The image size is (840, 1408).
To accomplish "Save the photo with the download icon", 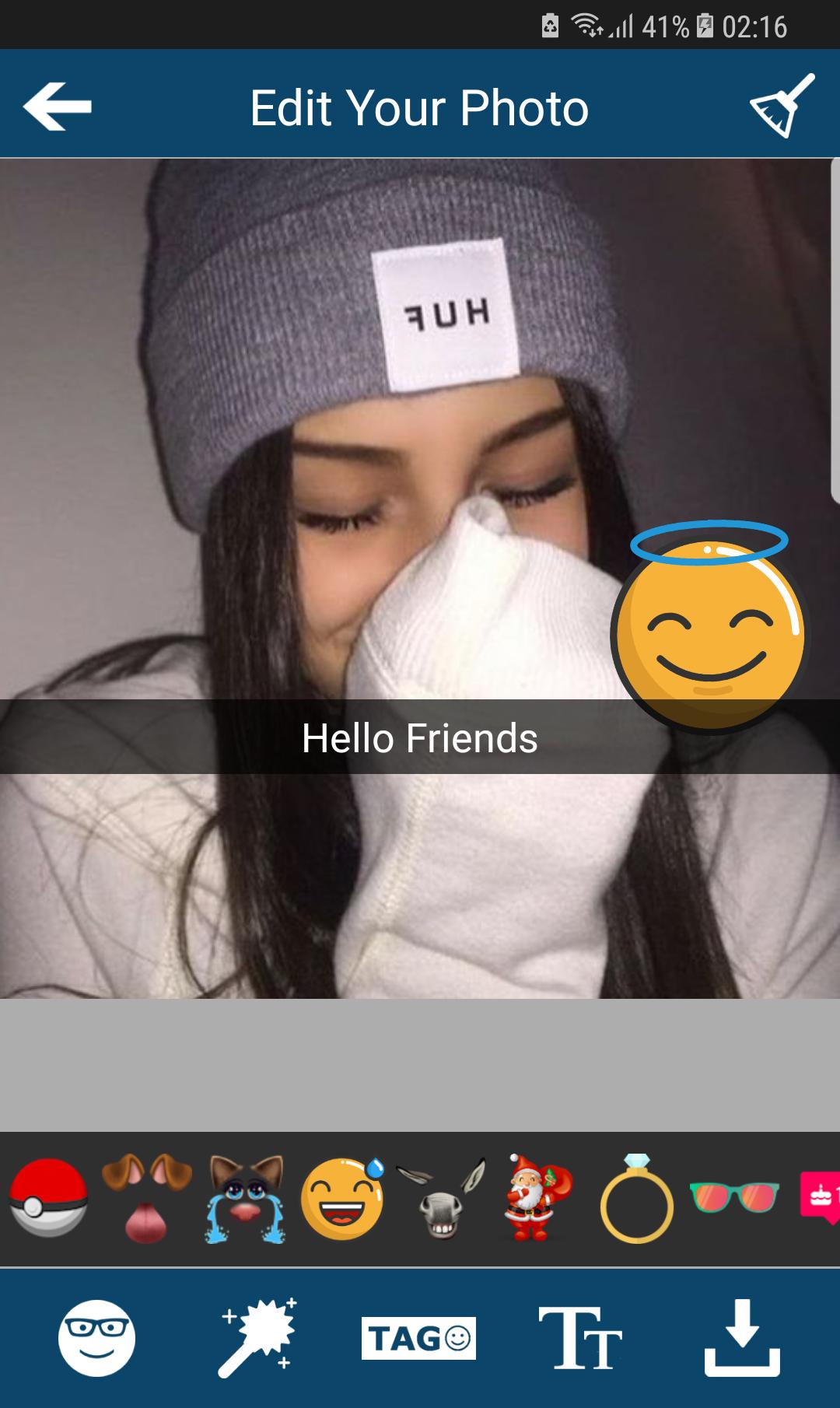I will click(742, 1338).
